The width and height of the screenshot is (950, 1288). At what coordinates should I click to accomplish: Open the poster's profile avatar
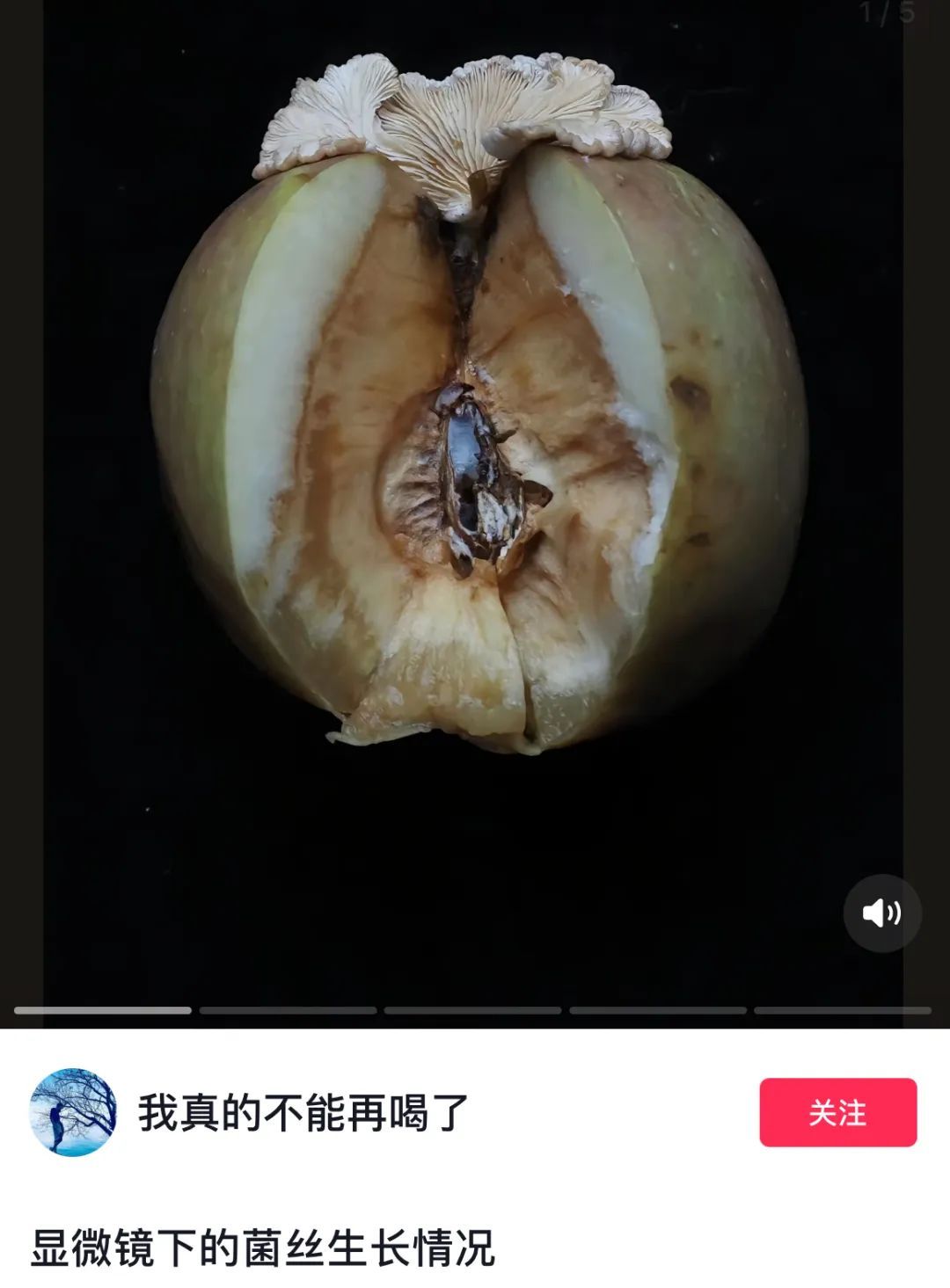pyautogui.click(x=73, y=1112)
